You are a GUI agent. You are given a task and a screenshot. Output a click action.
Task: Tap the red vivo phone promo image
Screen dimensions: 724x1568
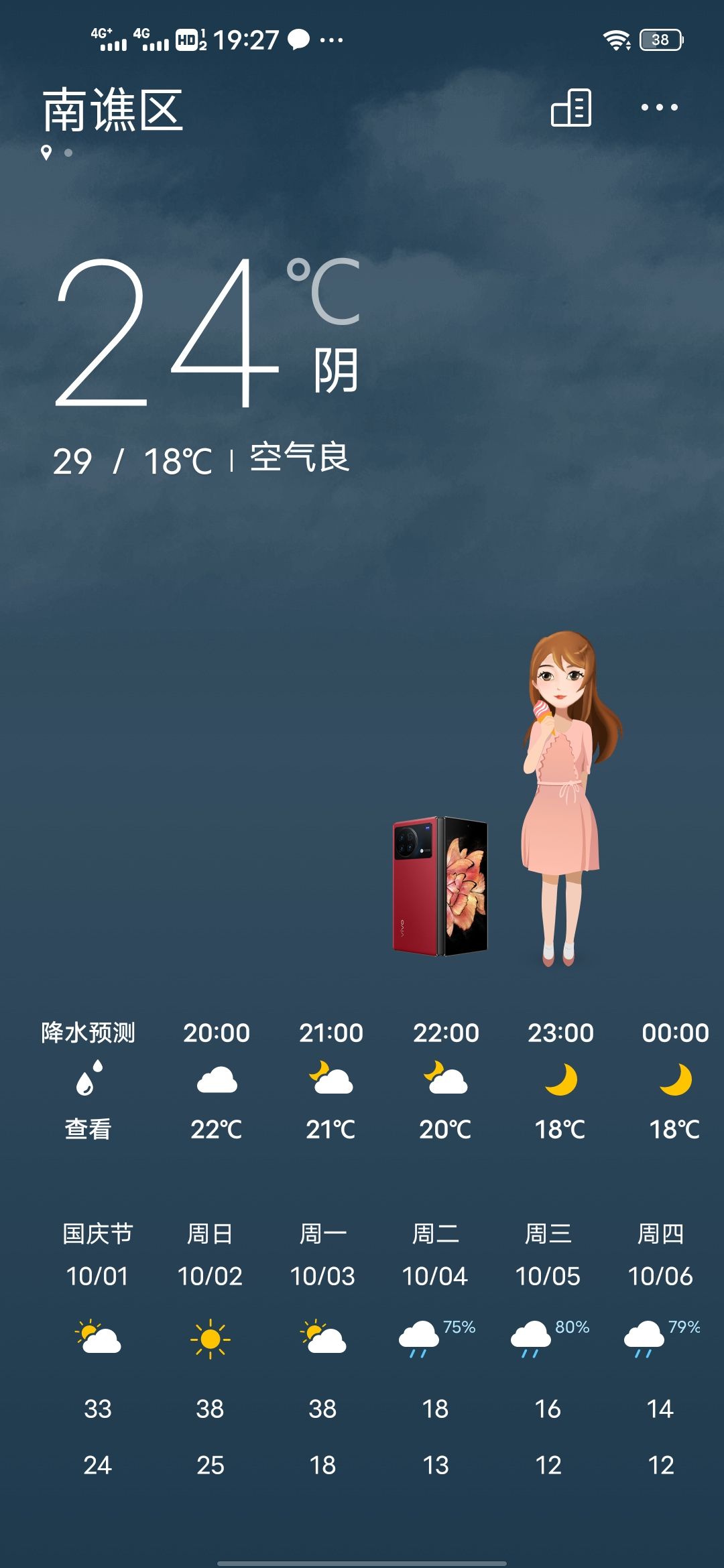(440, 886)
